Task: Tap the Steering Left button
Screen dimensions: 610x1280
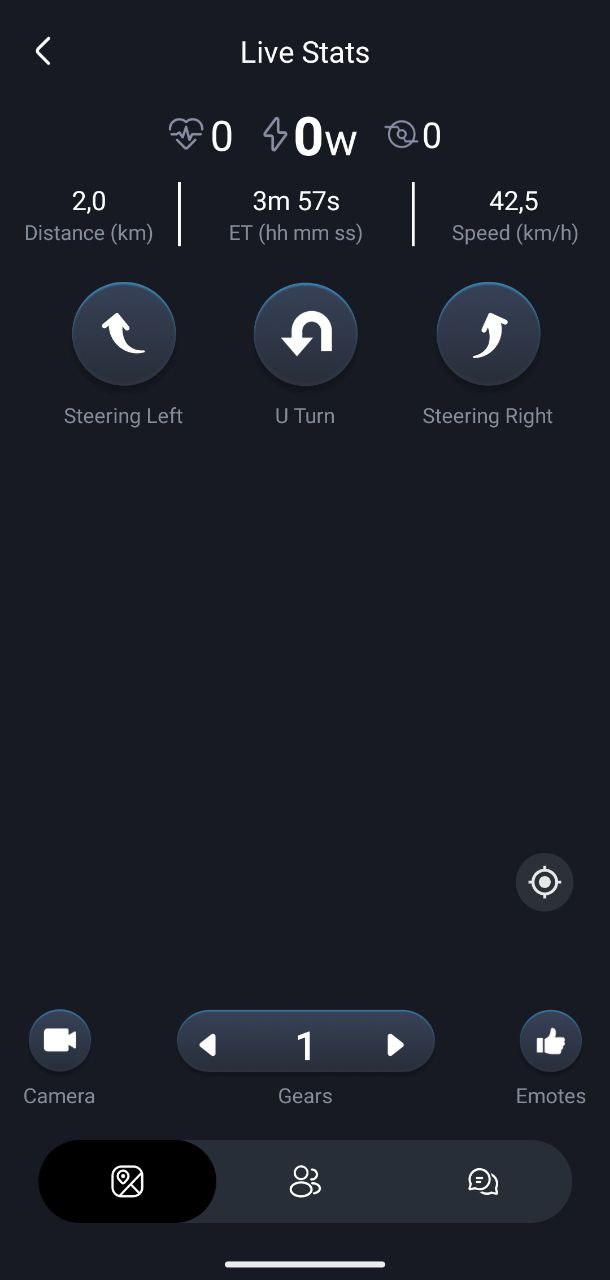Action: [124, 334]
